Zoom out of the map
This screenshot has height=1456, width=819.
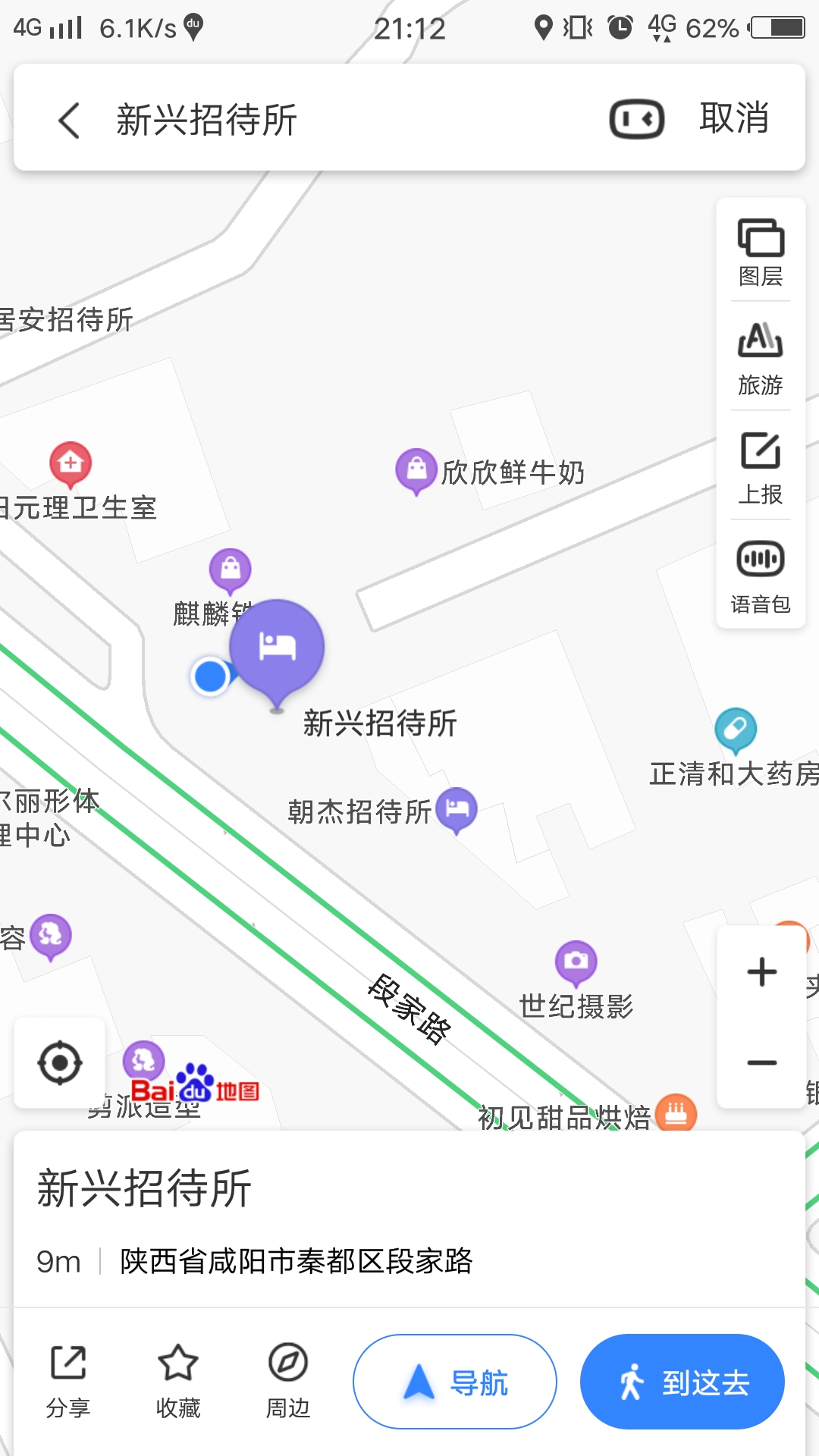(761, 1063)
